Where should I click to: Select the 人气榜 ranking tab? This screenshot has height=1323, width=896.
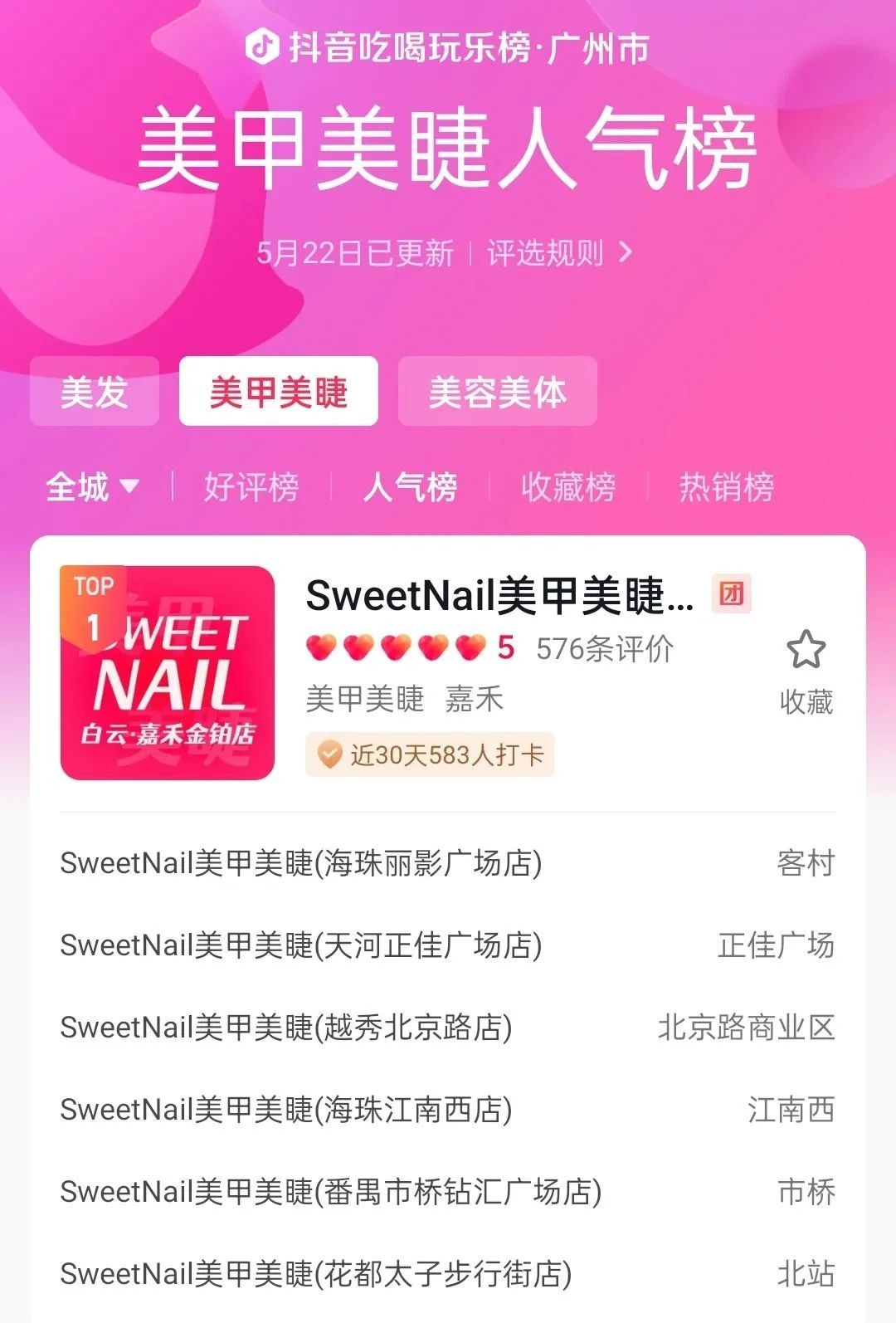pos(410,486)
